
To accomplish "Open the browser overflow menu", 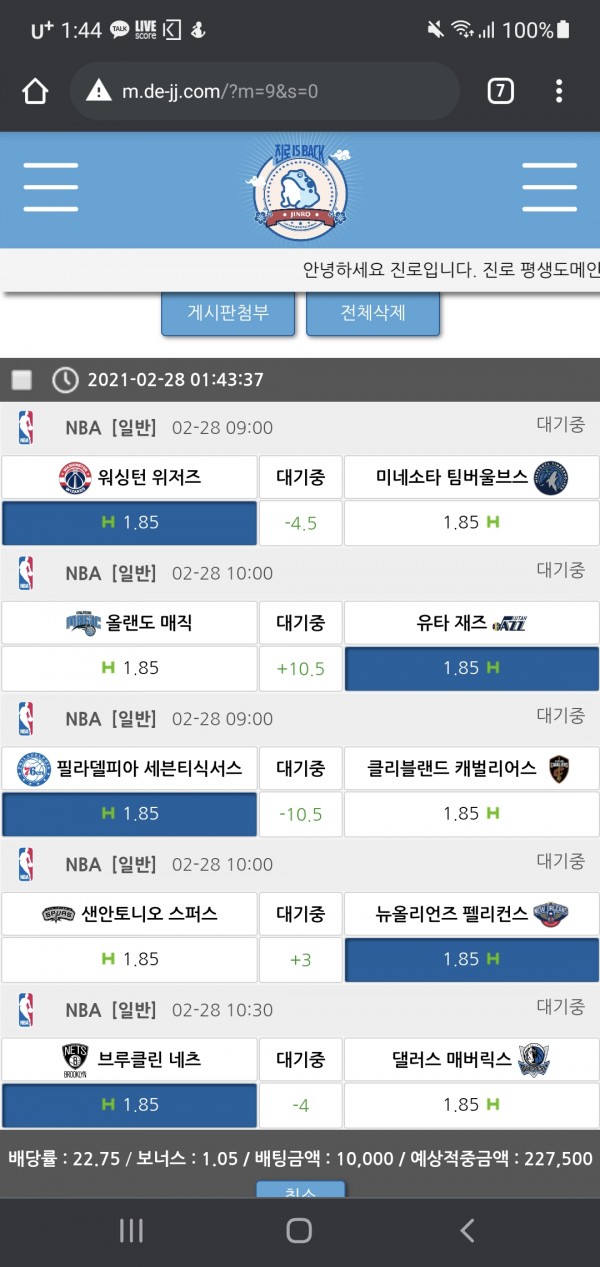I will tap(559, 92).
